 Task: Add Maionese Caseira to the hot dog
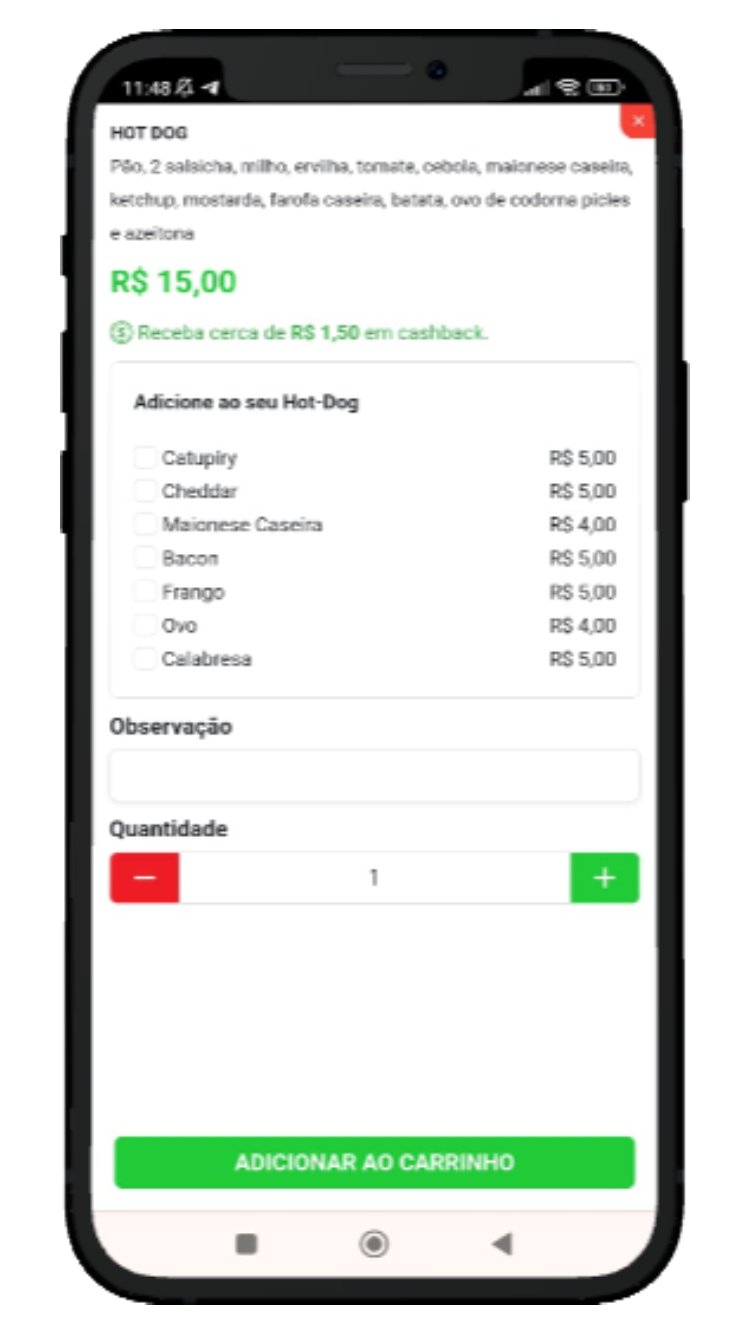click(146, 525)
